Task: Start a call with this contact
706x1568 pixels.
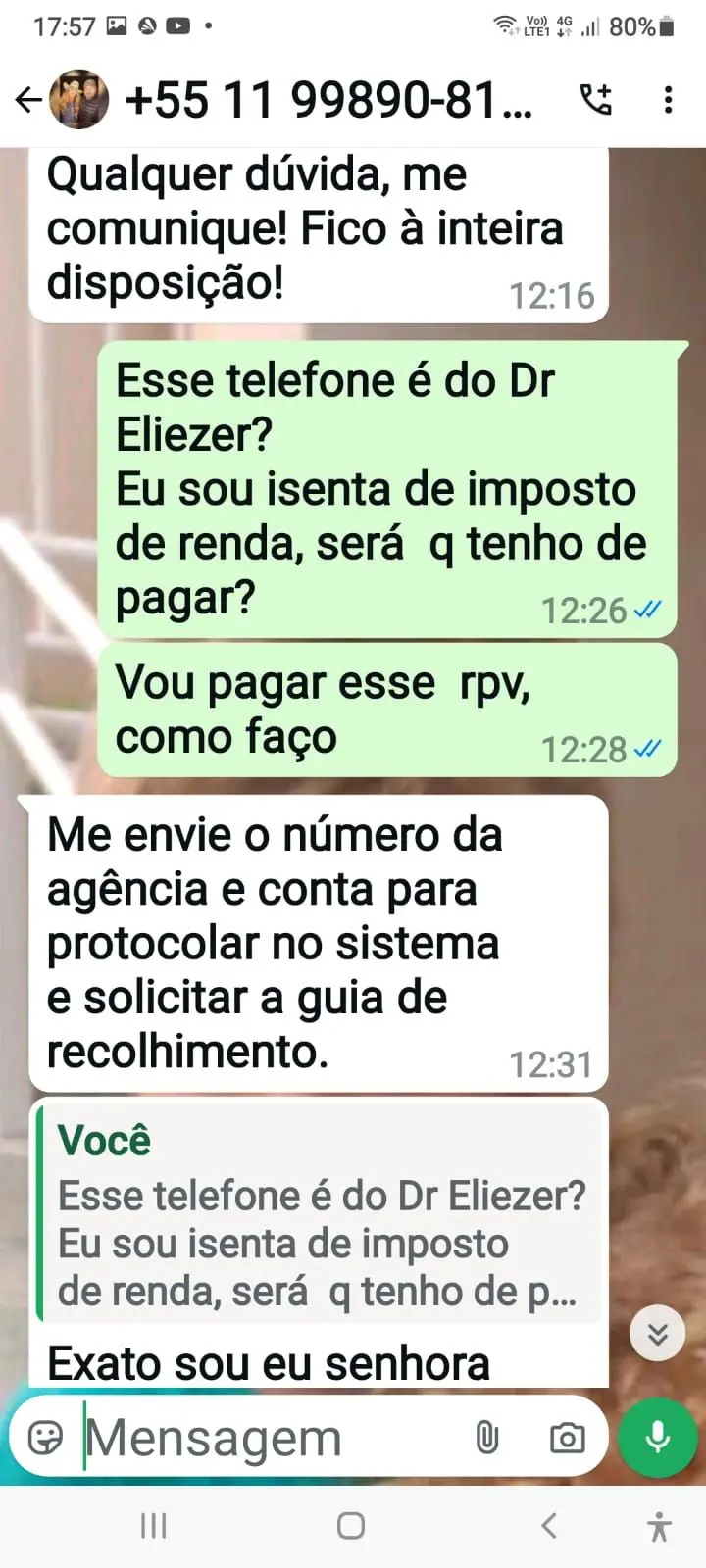Action: [595, 99]
